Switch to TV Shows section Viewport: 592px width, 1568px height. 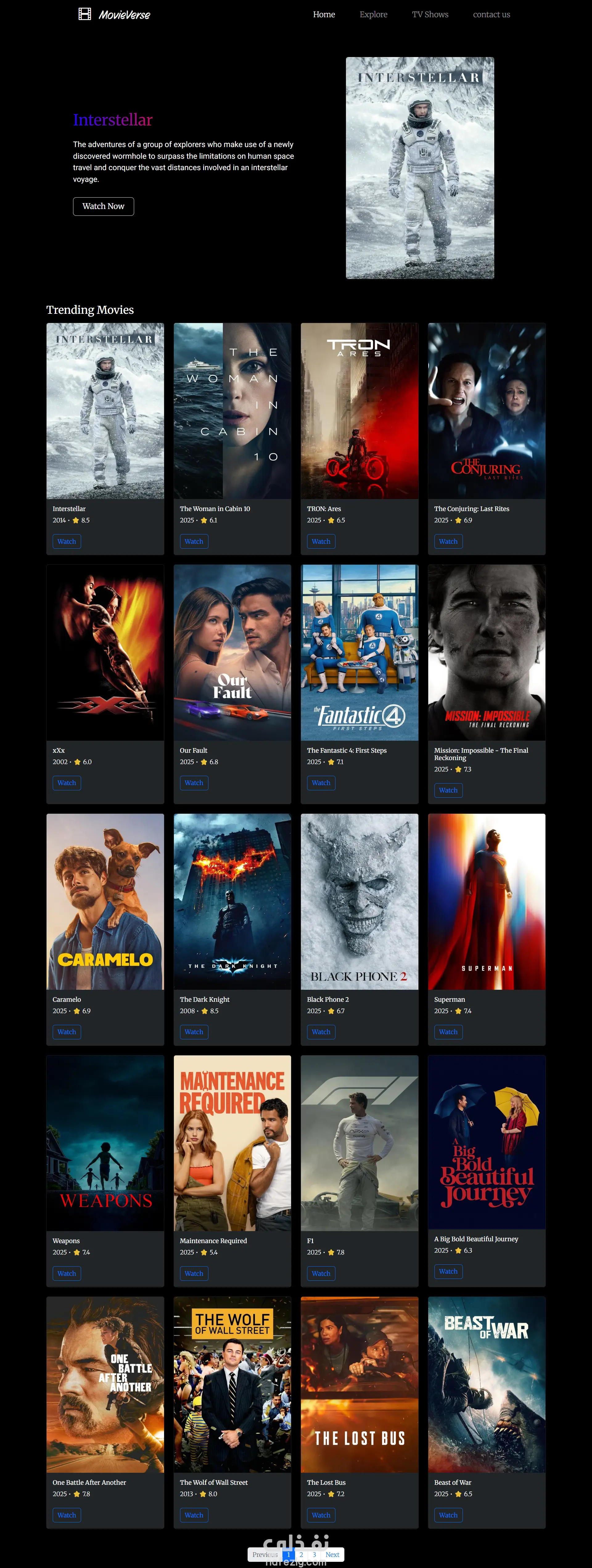point(430,14)
